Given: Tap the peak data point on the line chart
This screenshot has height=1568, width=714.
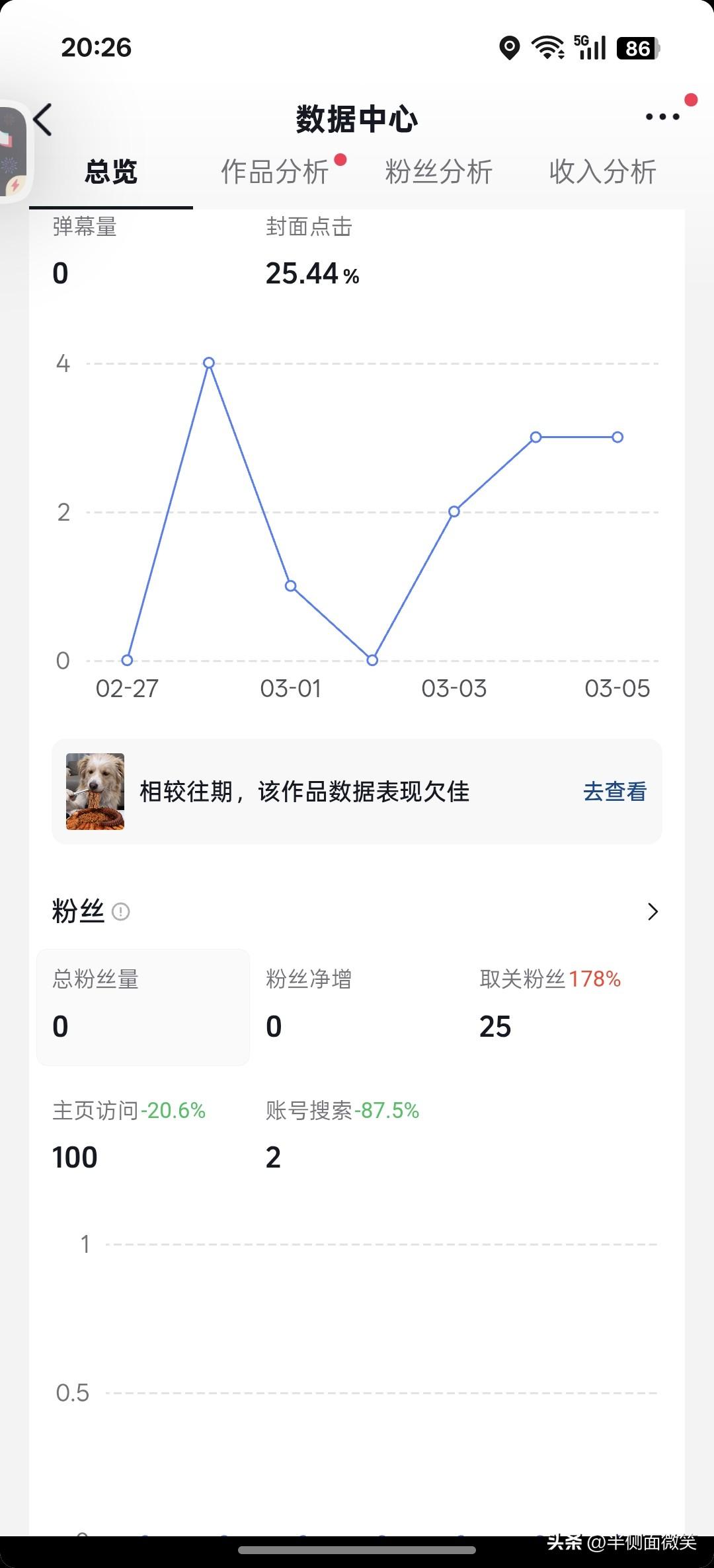Looking at the screenshot, I should [208, 362].
